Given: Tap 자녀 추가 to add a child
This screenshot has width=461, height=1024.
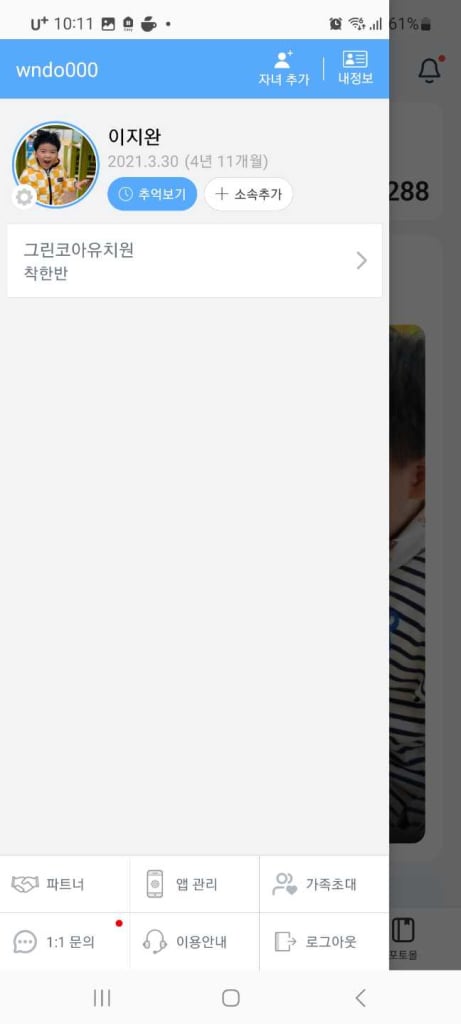Looking at the screenshot, I should tap(283, 69).
